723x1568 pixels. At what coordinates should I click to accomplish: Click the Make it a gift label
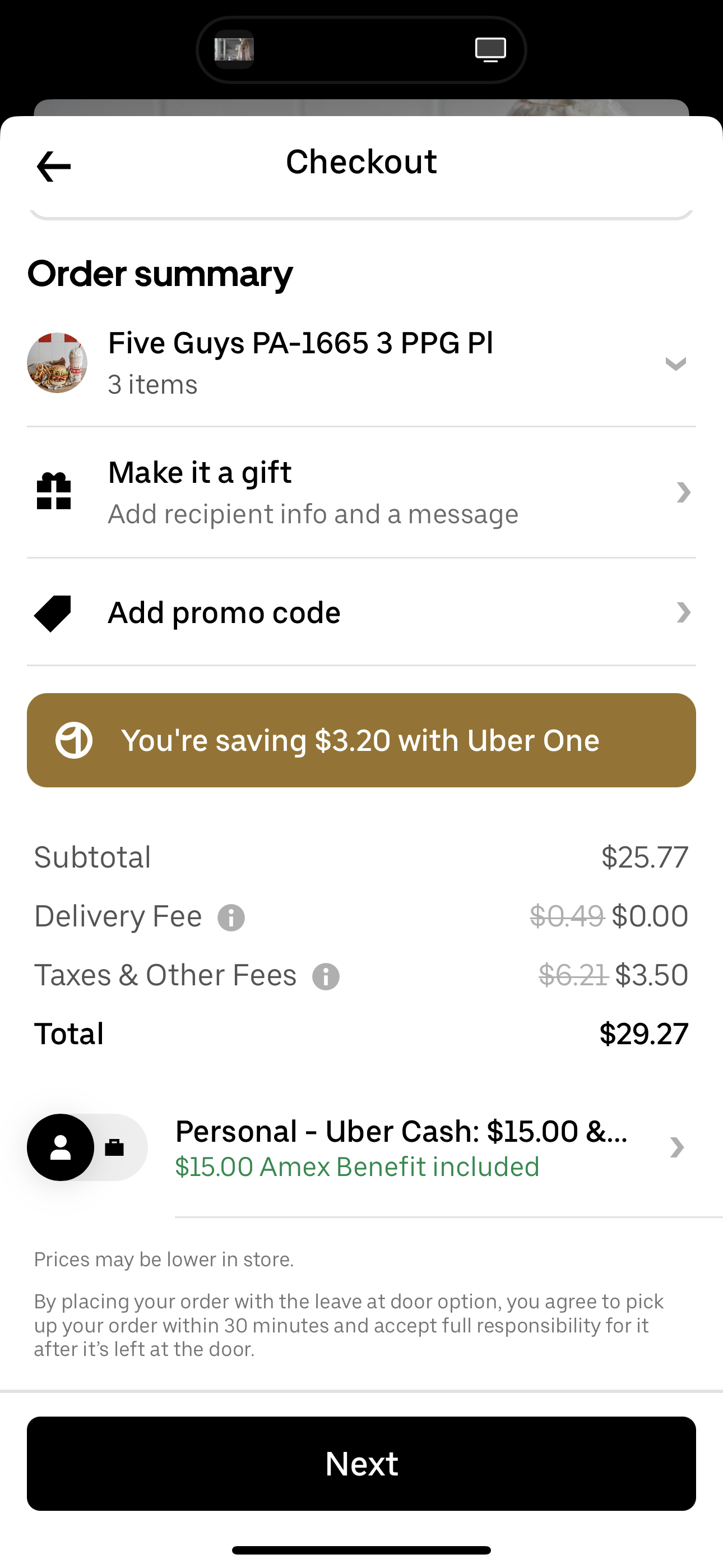tap(199, 472)
